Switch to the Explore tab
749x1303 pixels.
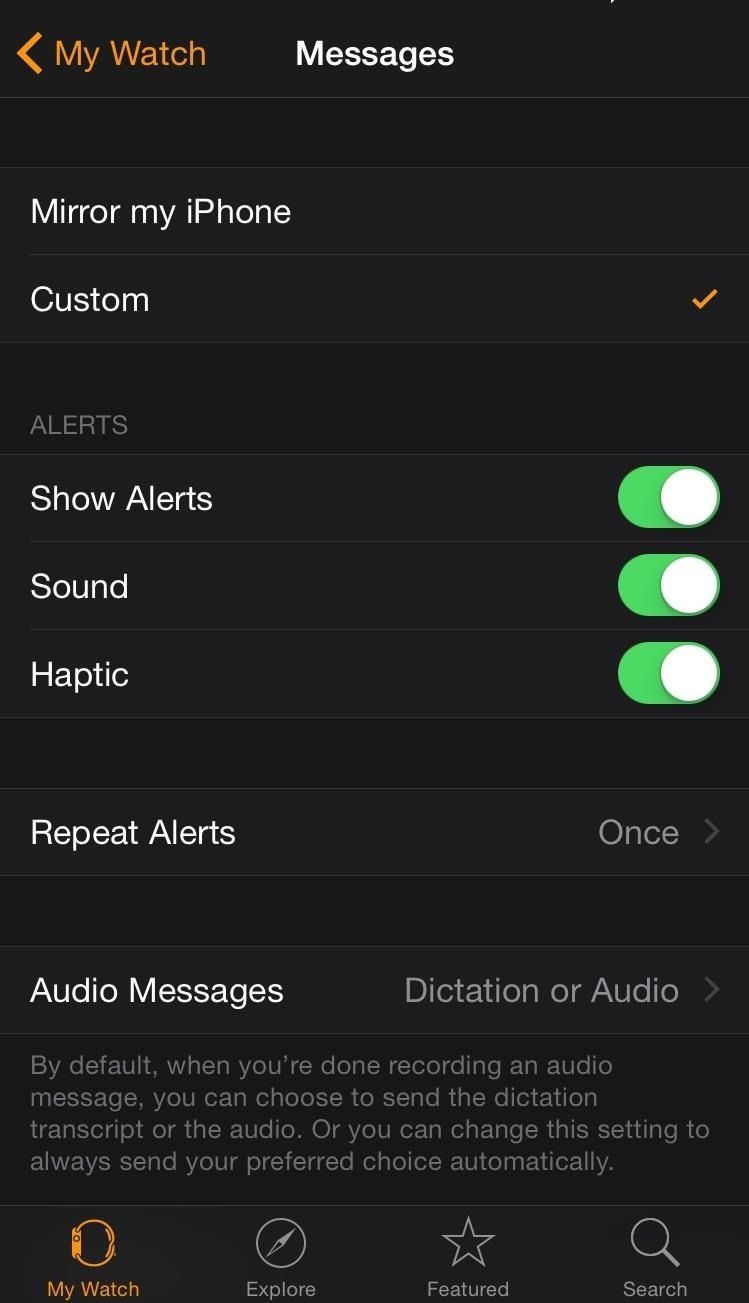pos(281,1257)
